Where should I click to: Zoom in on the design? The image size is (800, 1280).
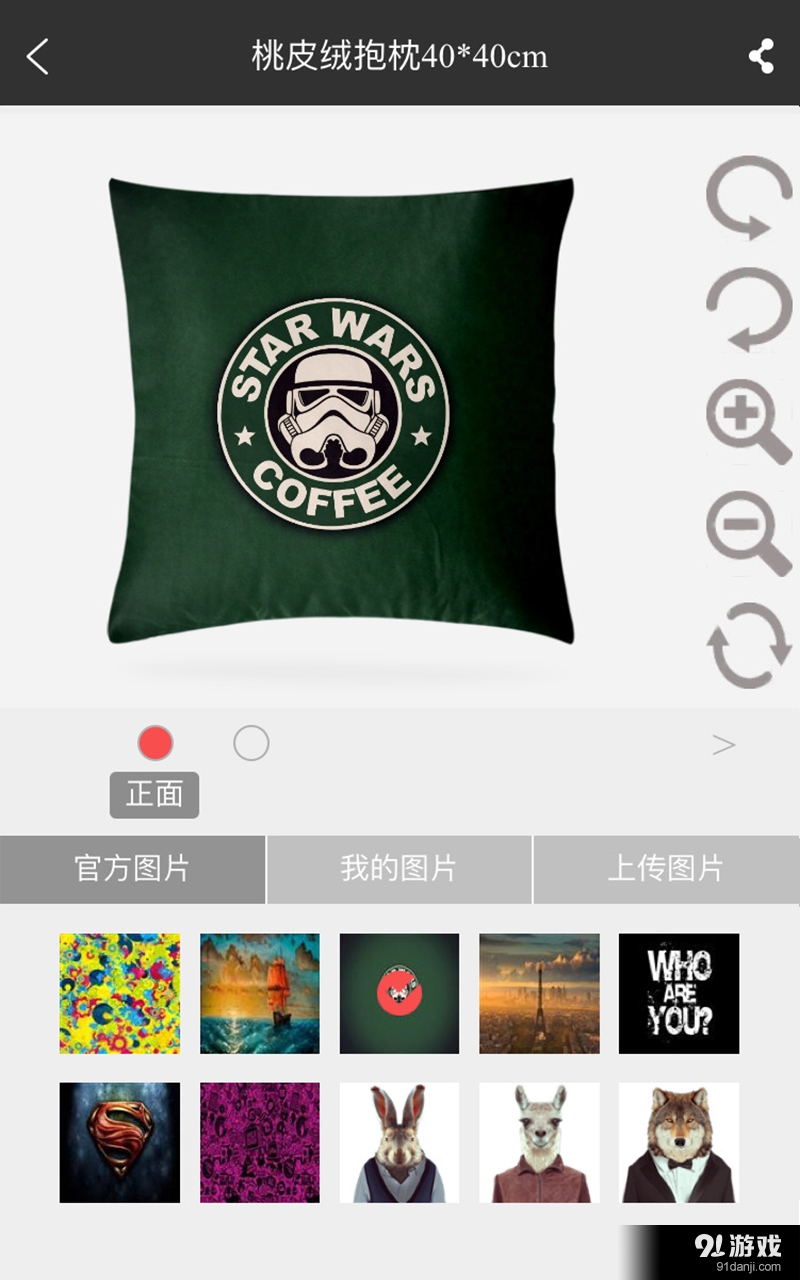pos(748,421)
